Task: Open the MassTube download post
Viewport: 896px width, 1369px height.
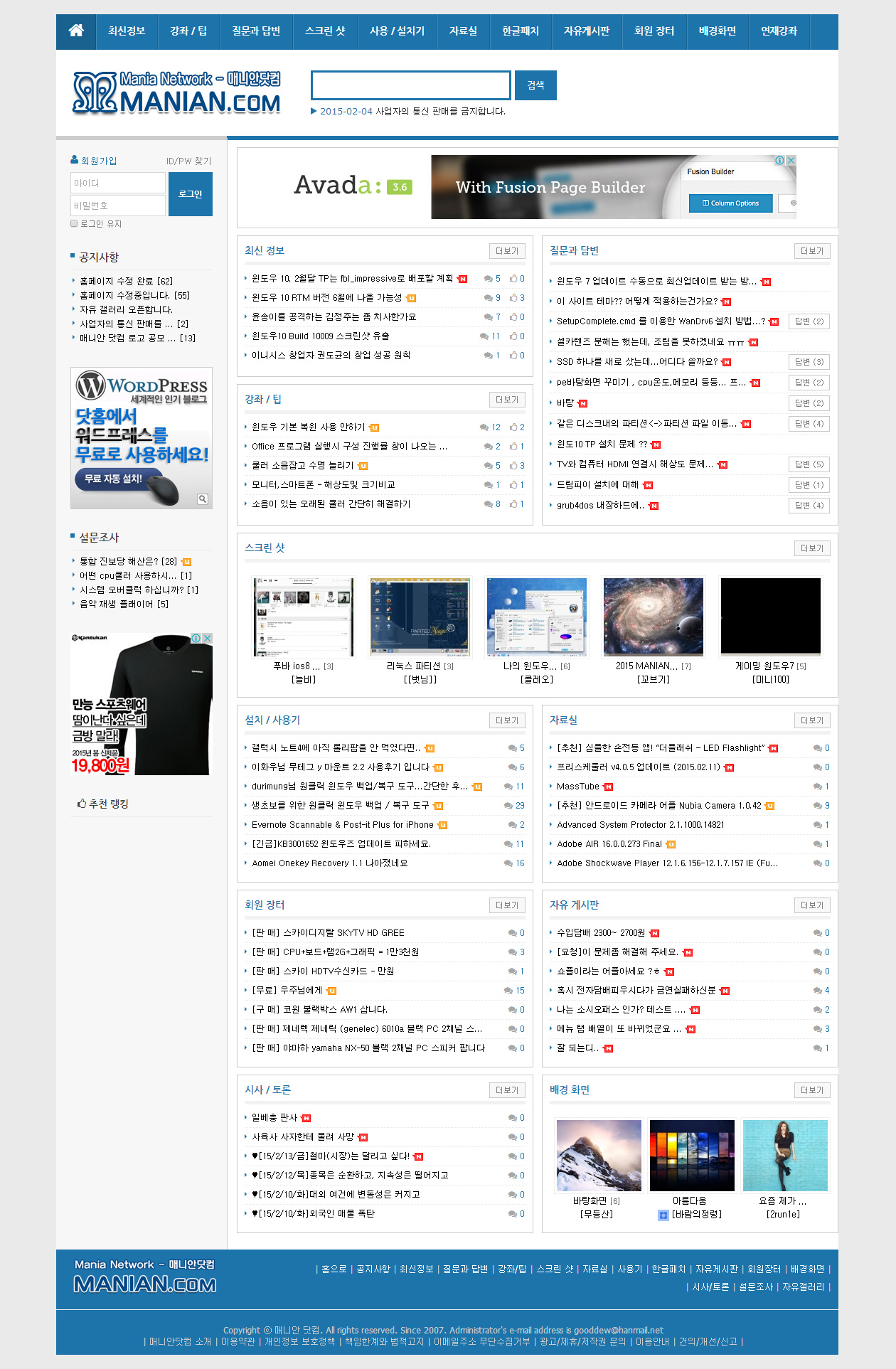Action: (578, 787)
